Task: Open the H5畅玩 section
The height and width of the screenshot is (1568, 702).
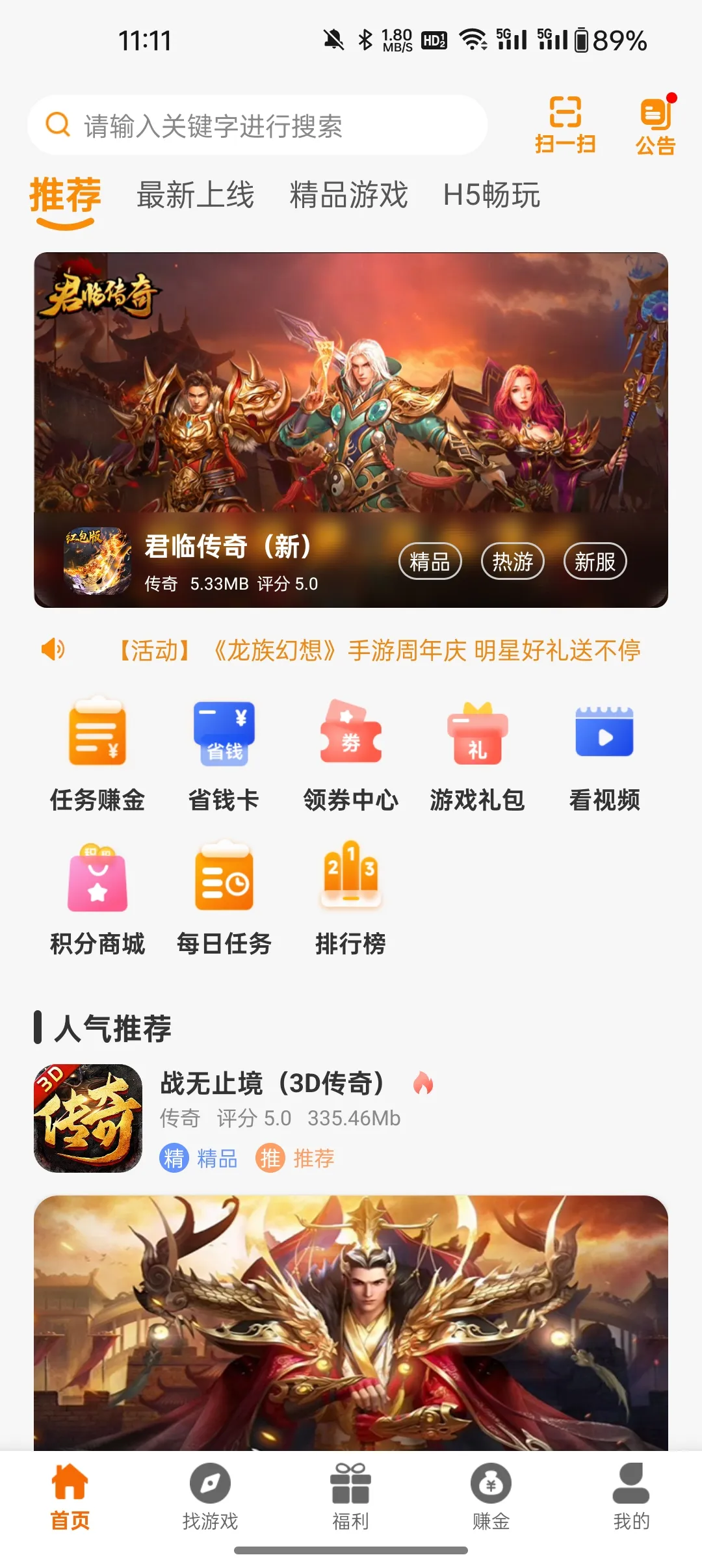Action: click(x=492, y=196)
